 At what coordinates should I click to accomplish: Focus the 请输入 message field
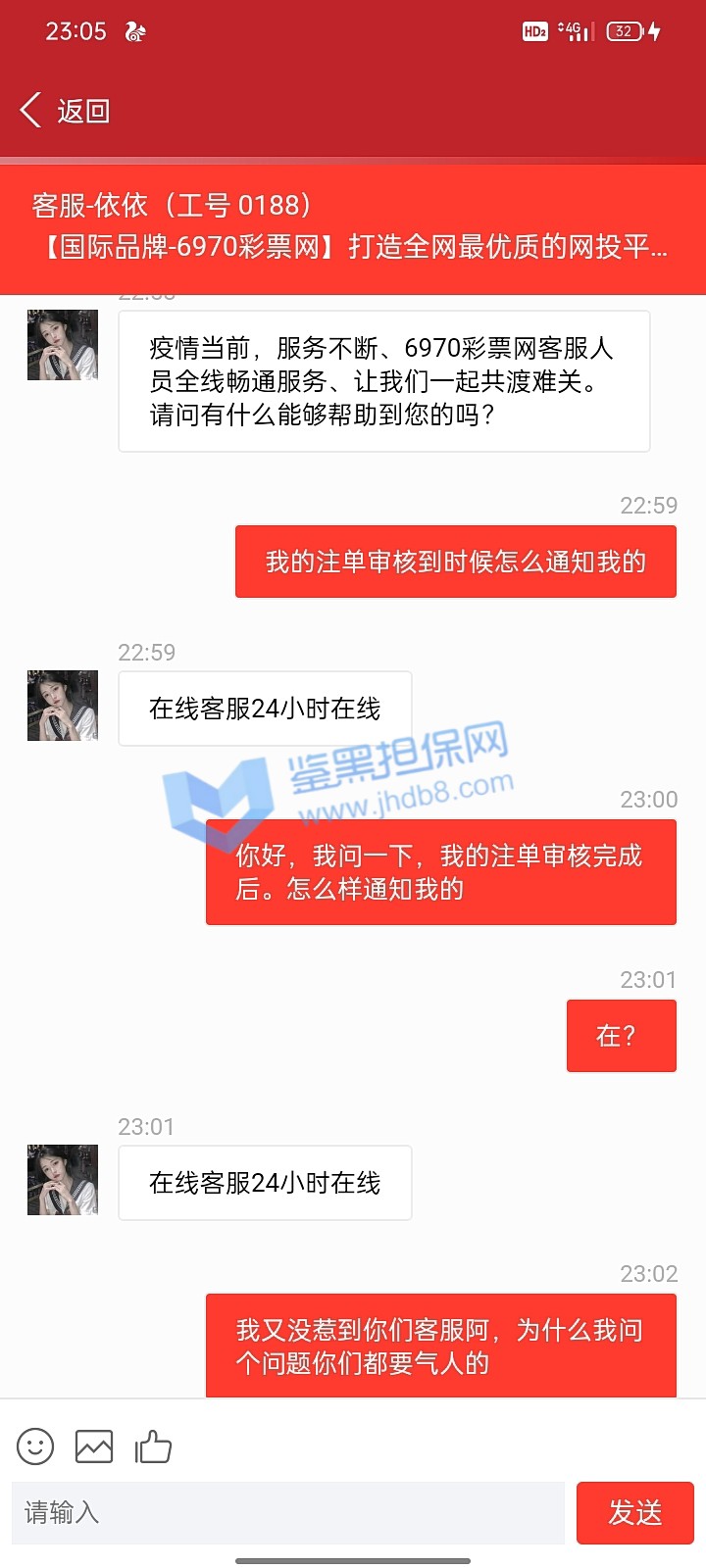pos(287,1512)
